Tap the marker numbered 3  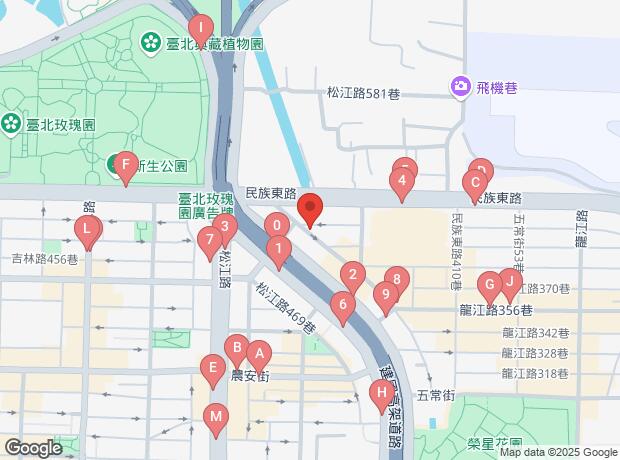click(x=225, y=226)
